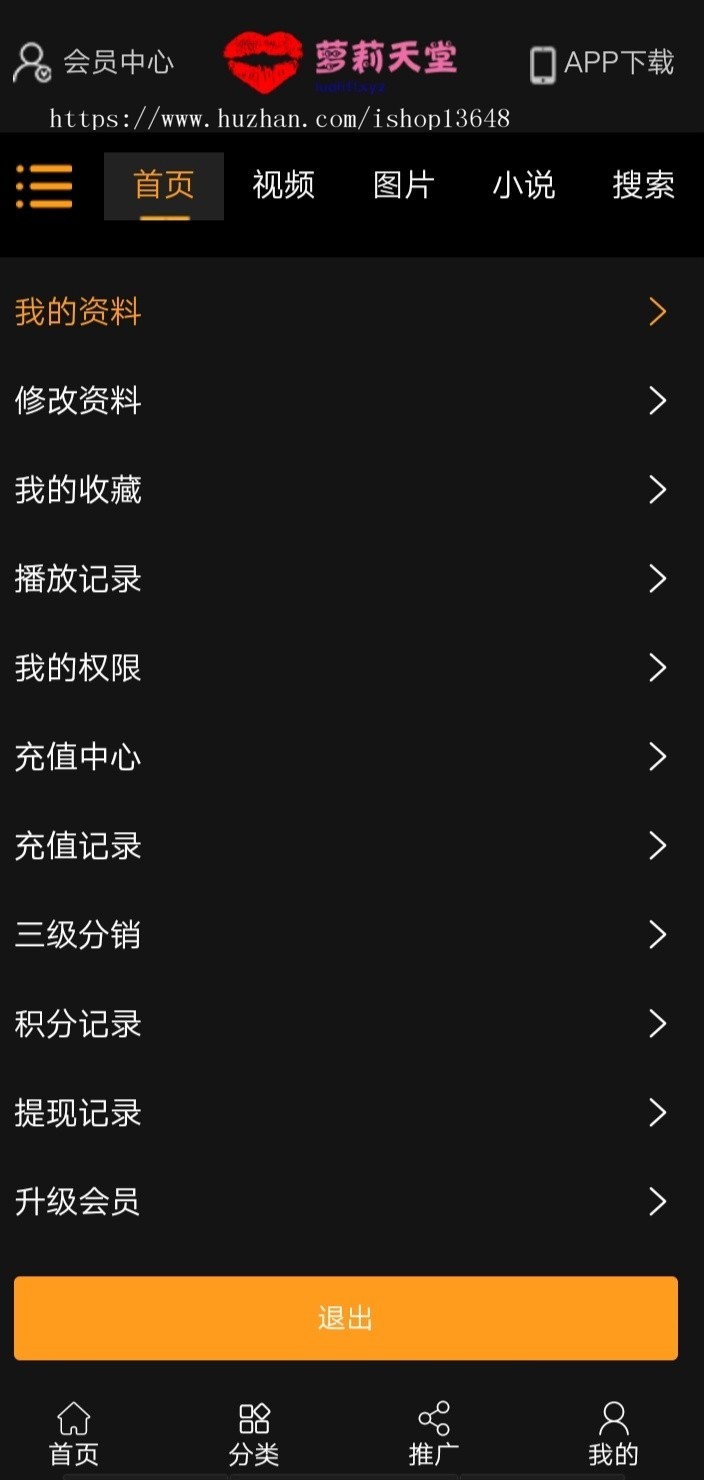Switch to 分类 in bottom navigation
The image size is (704, 1480).
click(254, 1433)
